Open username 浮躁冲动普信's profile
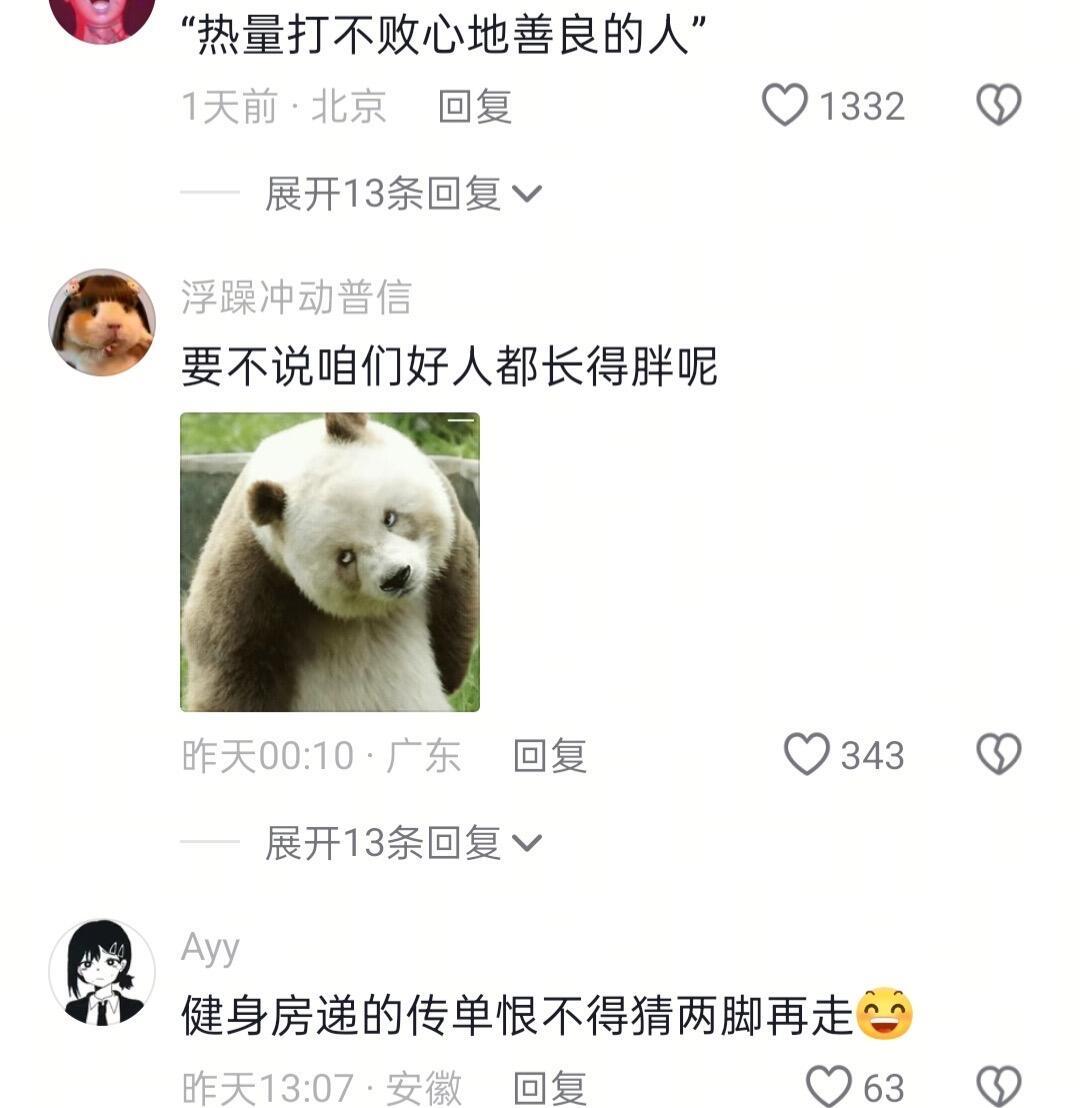The image size is (1080, 1108). (x=296, y=298)
